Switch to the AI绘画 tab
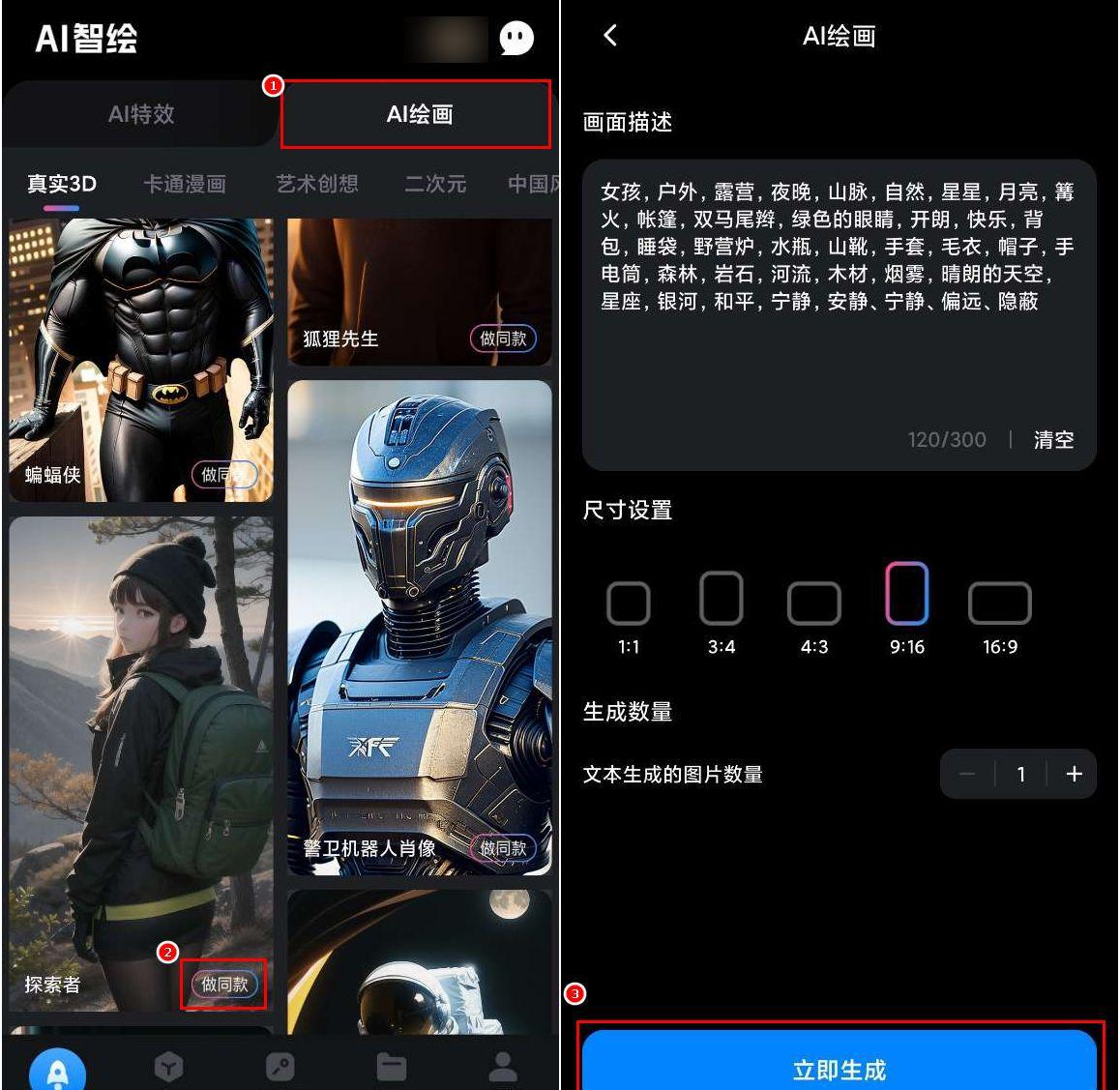This screenshot has height=1090, width=1120. (419, 114)
